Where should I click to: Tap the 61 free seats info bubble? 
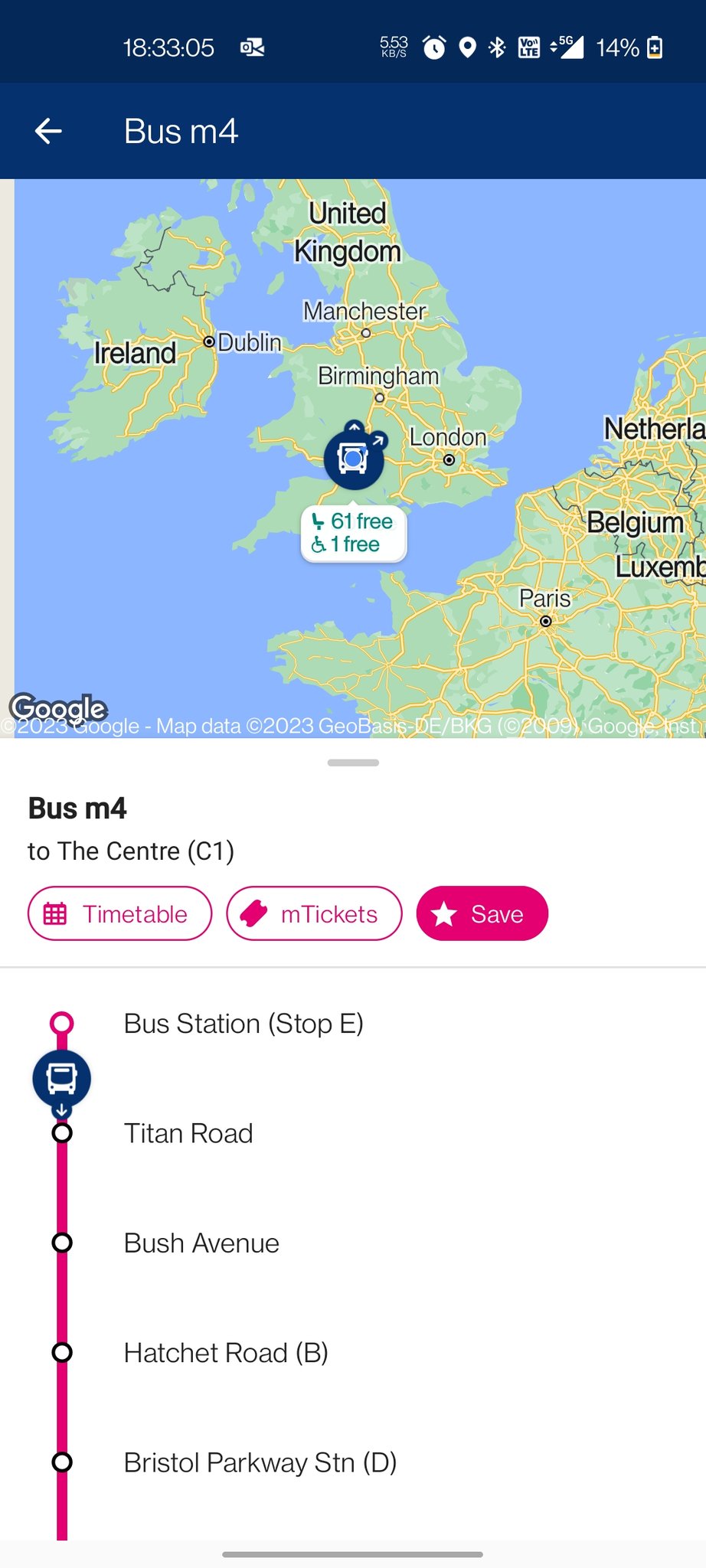[x=354, y=533]
